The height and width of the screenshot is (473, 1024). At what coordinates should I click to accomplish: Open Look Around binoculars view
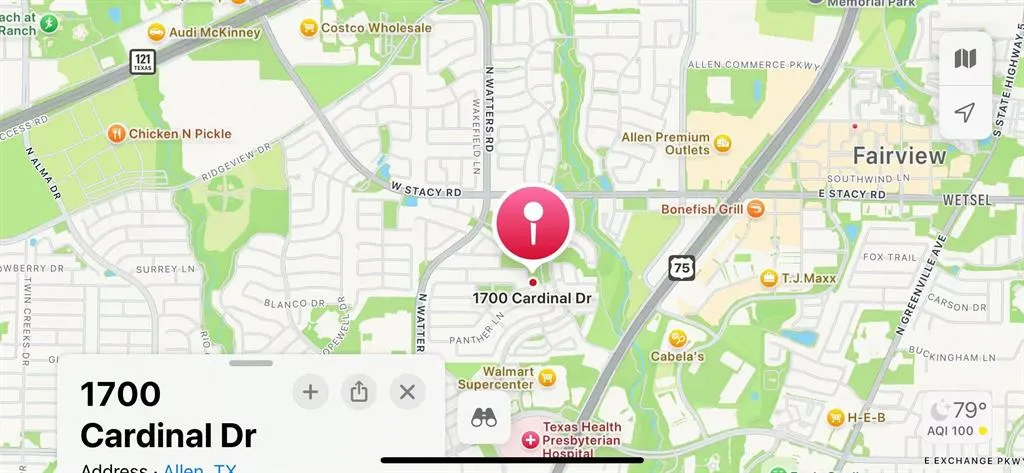point(485,418)
